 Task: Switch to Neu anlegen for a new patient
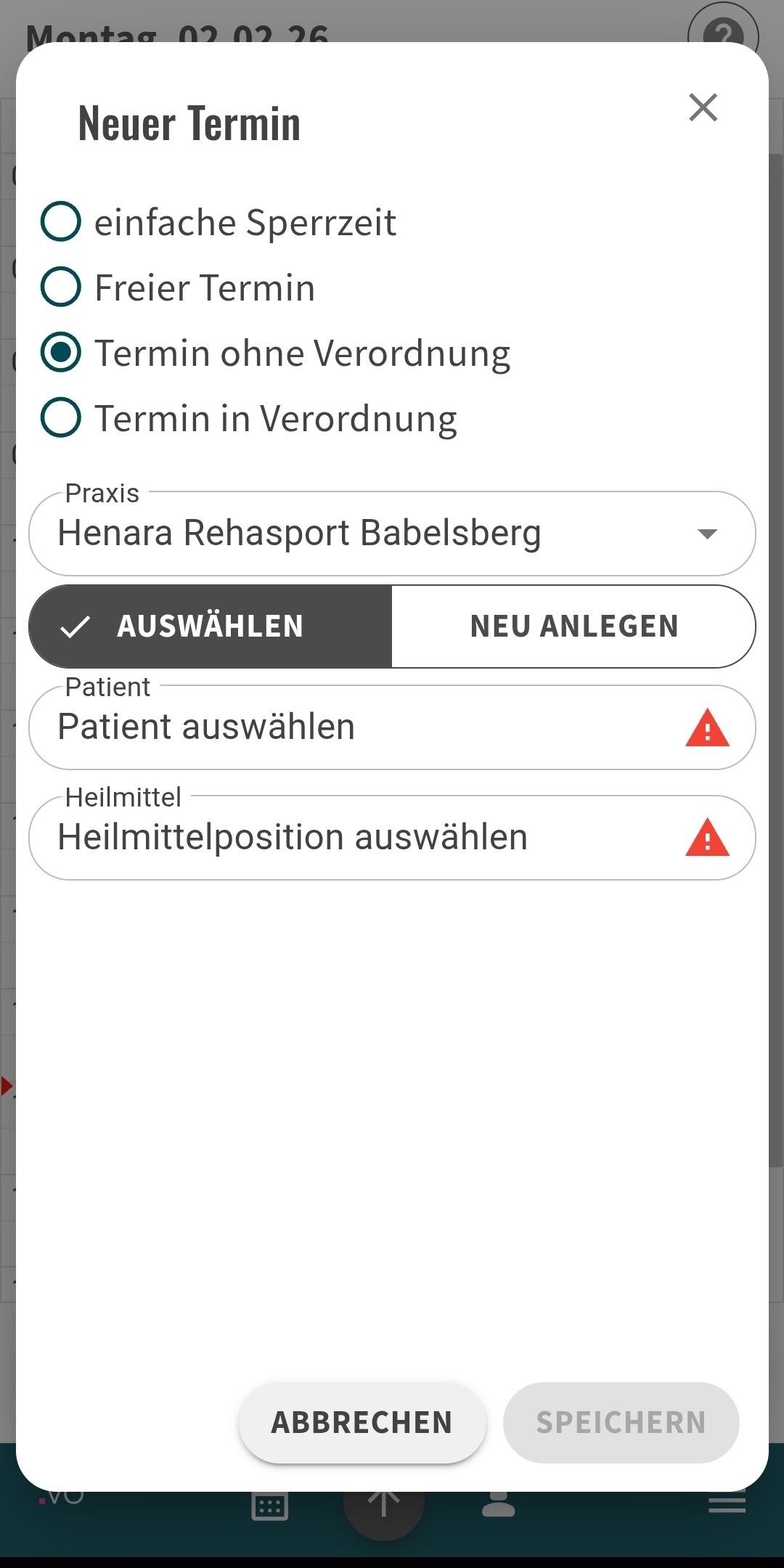pyautogui.click(x=573, y=626)
